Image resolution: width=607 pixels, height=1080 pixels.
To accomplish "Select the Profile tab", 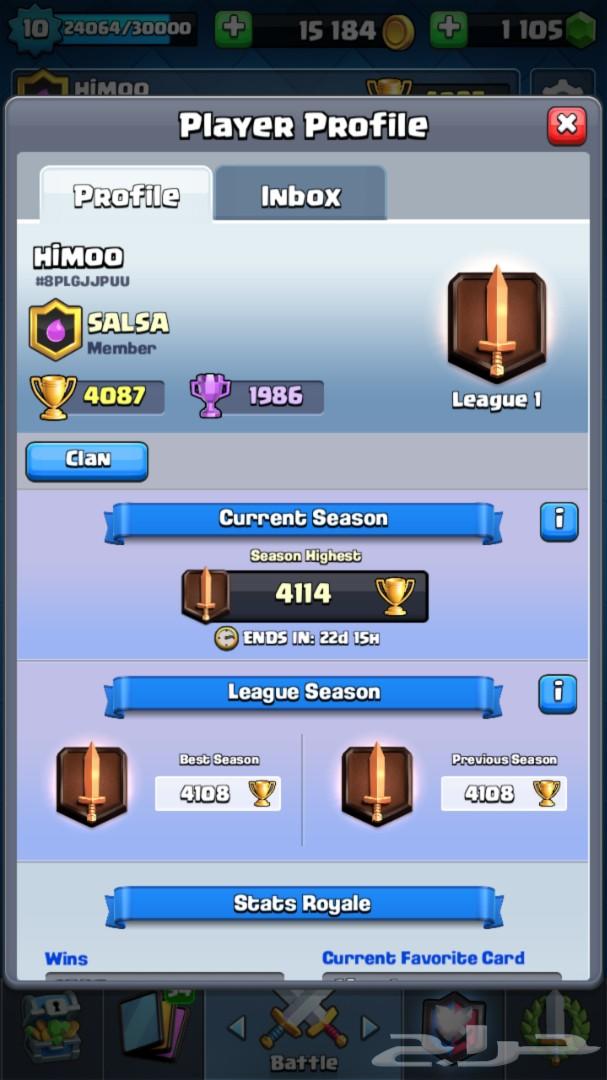I will 126,195.
